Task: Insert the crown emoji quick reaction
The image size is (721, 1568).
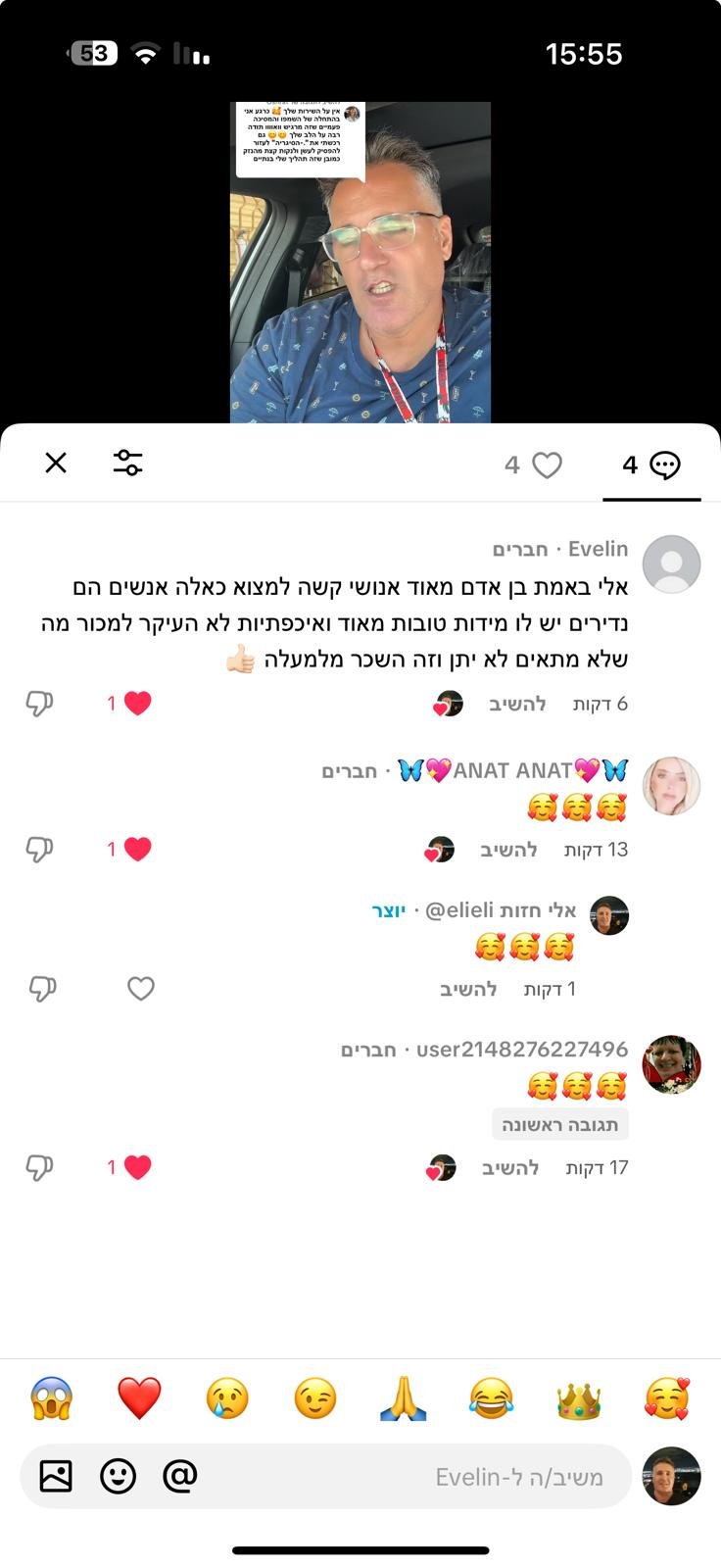Action: point(578,1398)
